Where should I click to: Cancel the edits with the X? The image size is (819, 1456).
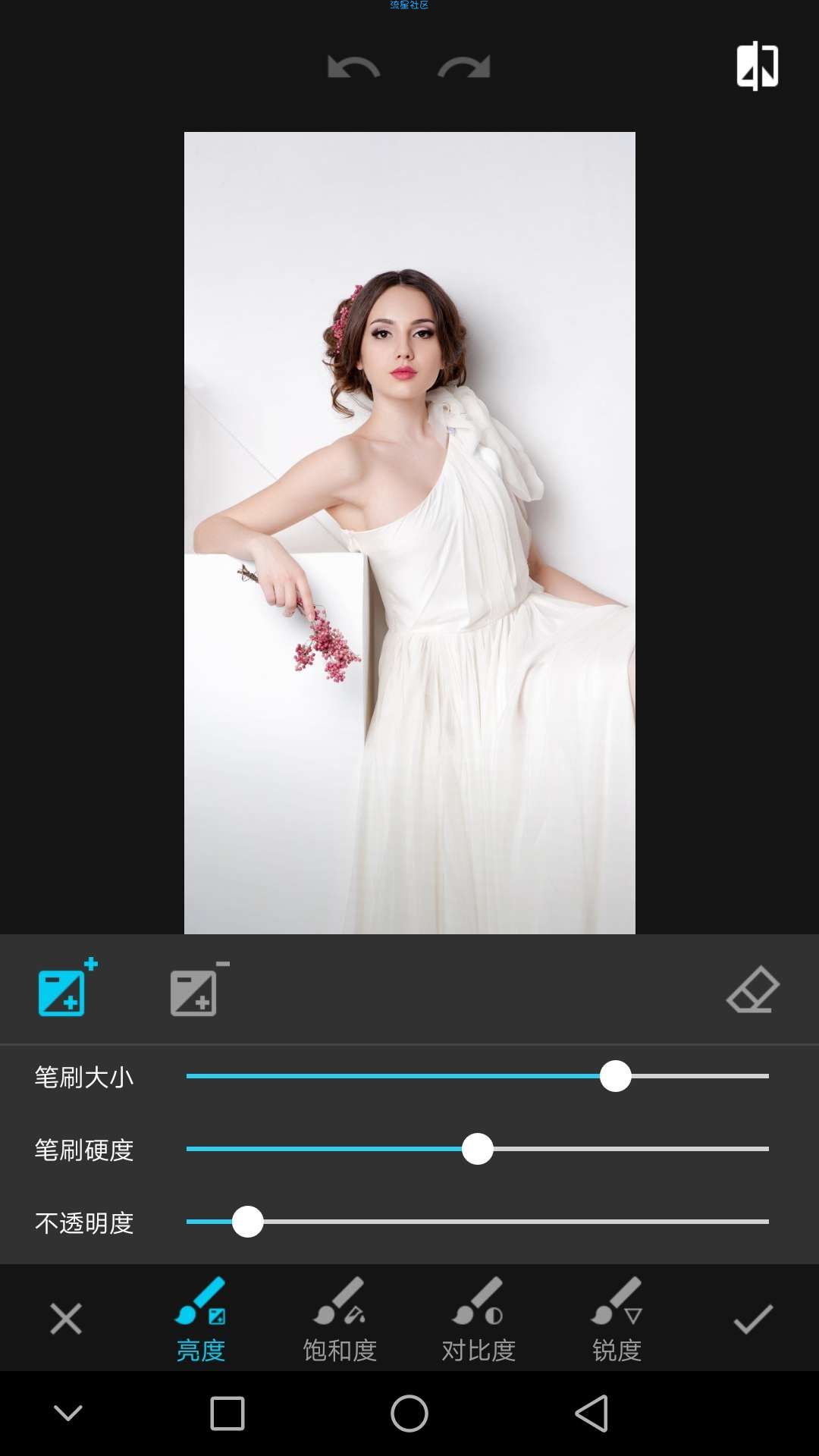tap(66, 1319)
